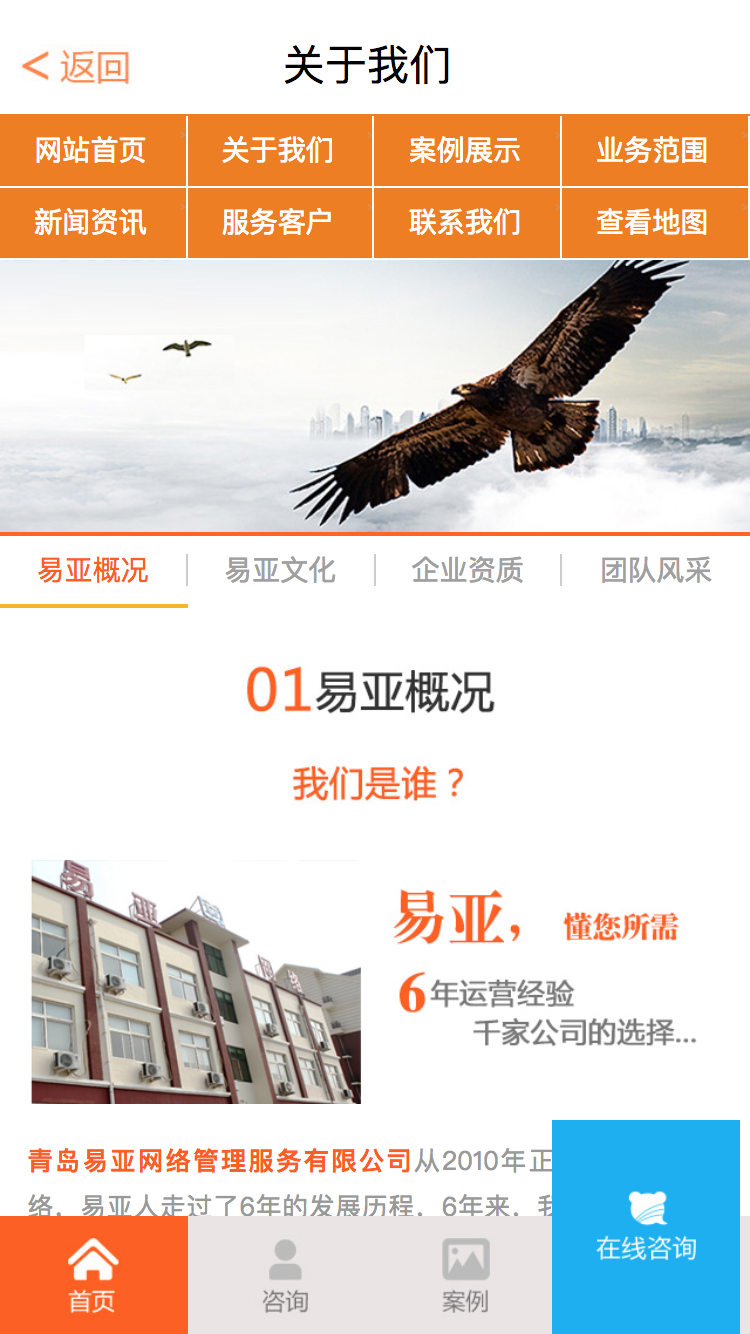
Task: Click 新闻资讯 in the menu grid
Action: point(93,222)
